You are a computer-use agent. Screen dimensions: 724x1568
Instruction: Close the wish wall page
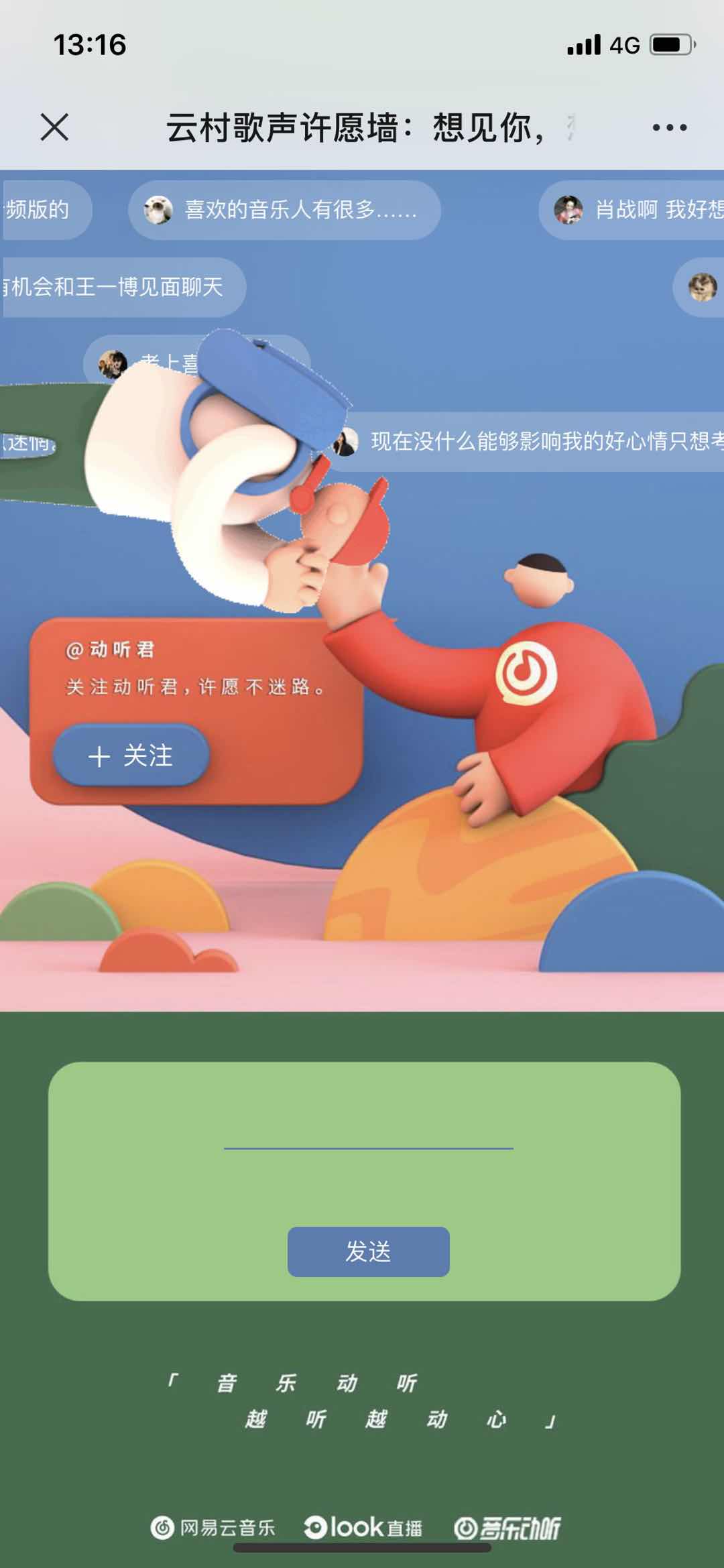54,127
